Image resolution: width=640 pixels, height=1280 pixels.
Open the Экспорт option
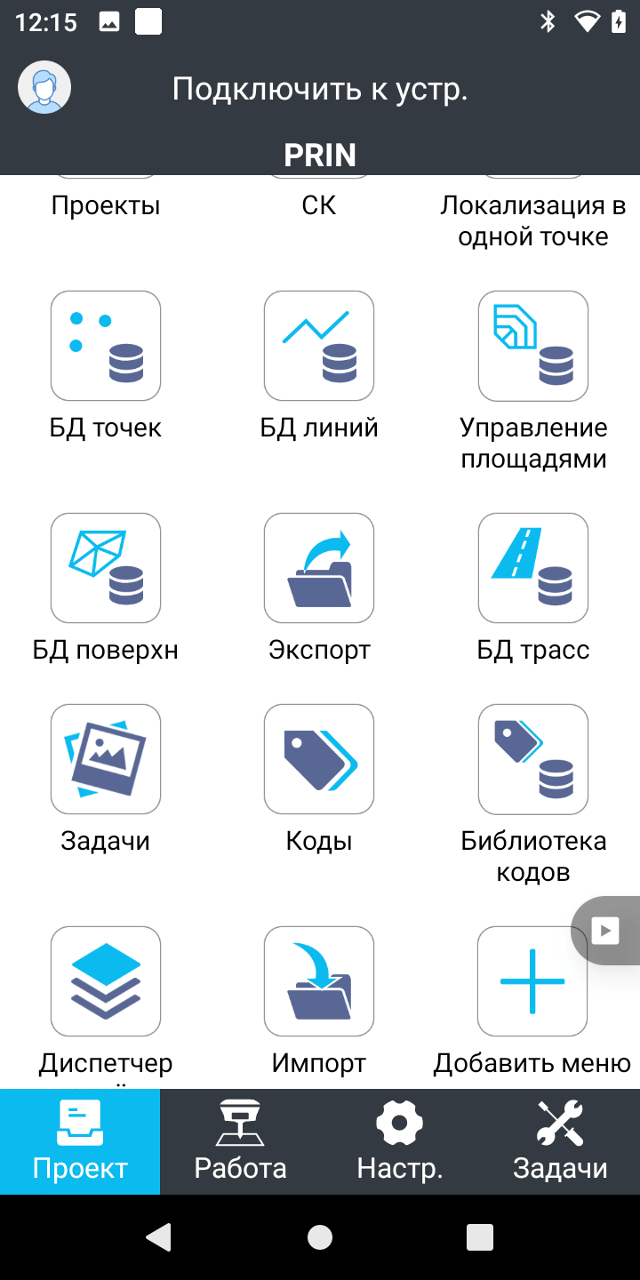point(319,568)
